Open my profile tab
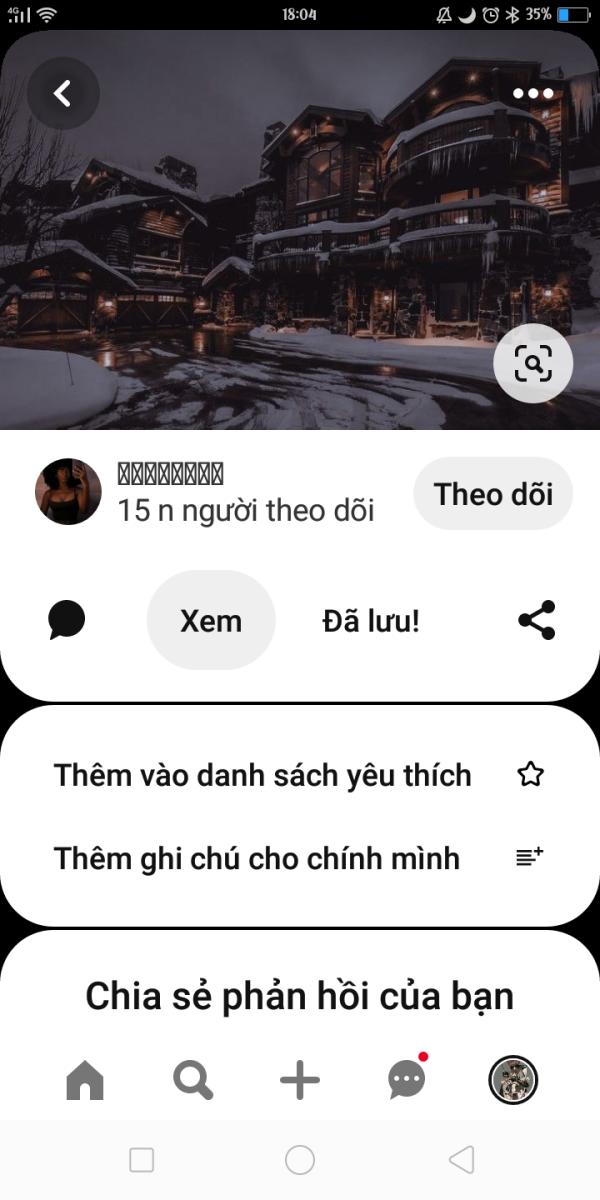600x1200 pixels. pyautogui.click(x=513, y=1080)
